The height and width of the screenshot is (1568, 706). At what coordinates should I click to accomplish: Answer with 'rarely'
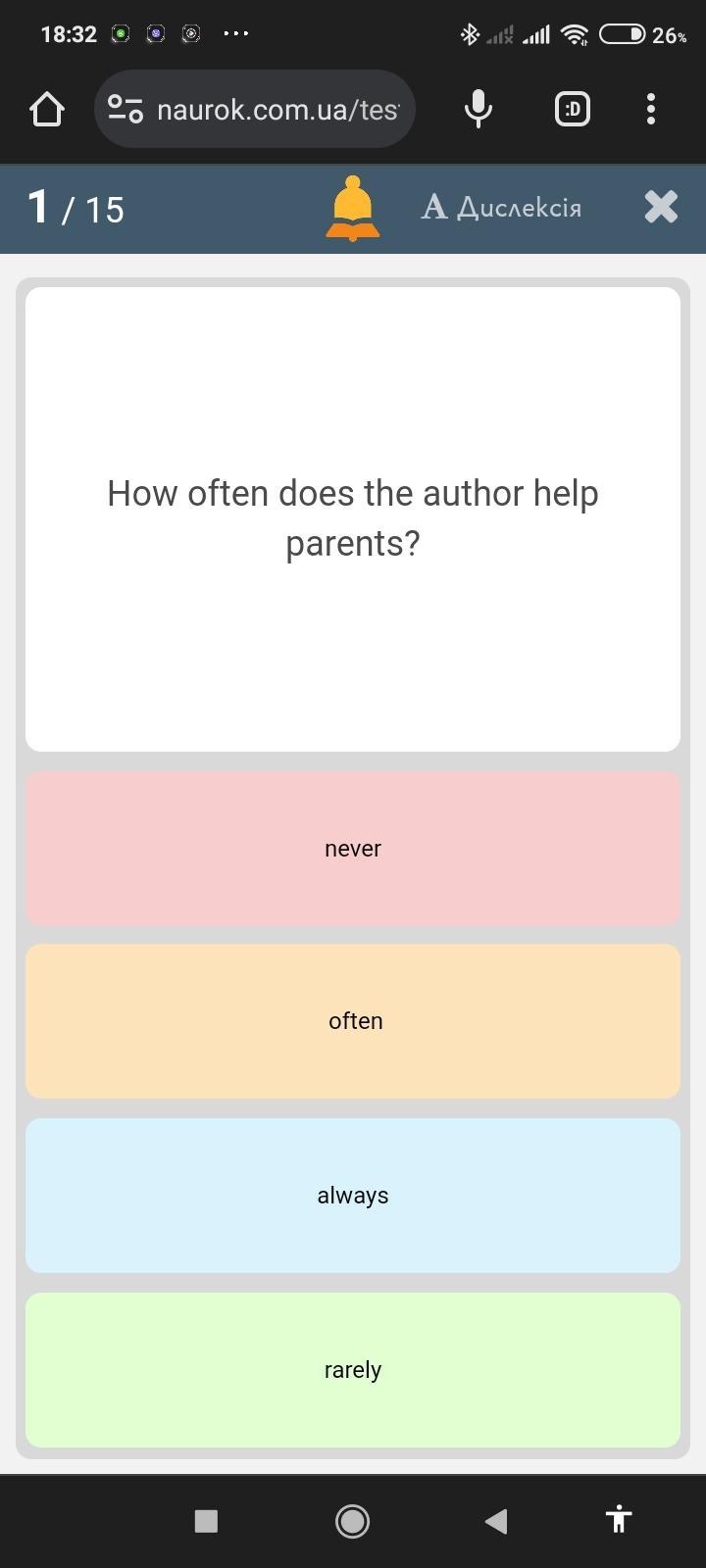coord(353,1369)
